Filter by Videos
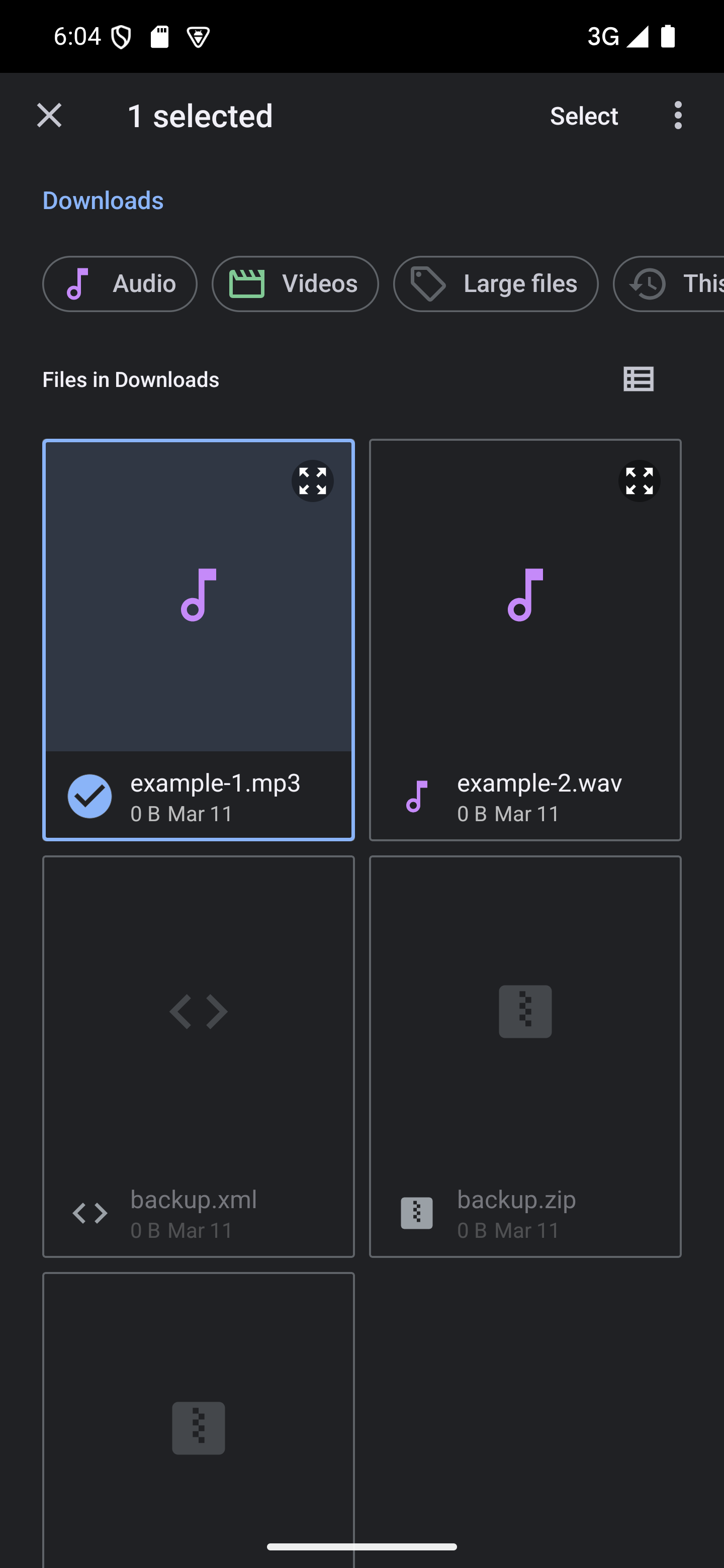Screen dimensions: 724x1568 (295, 283)
